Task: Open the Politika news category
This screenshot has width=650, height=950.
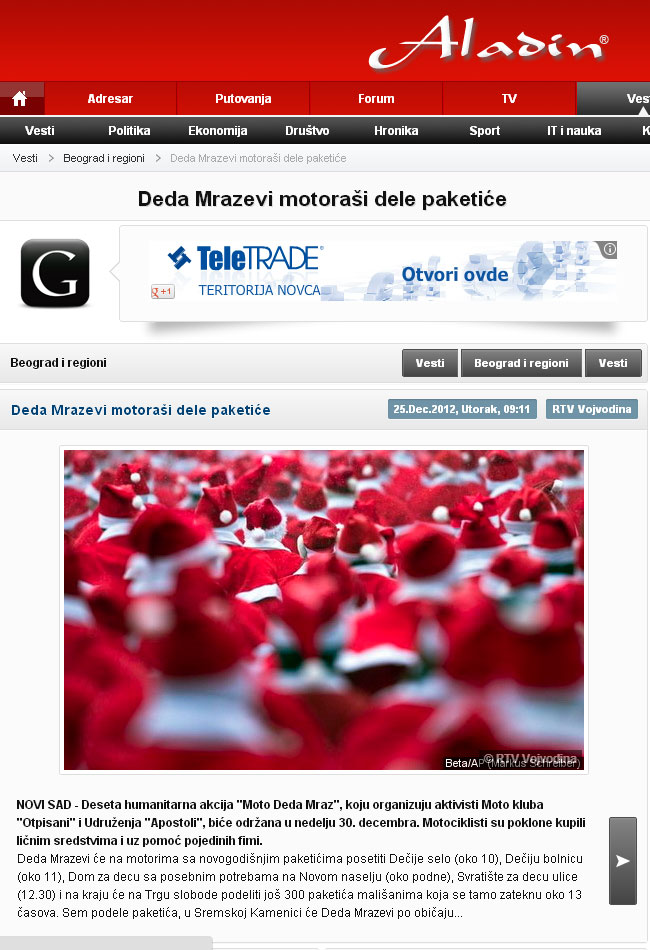Action: pos(129,131)
